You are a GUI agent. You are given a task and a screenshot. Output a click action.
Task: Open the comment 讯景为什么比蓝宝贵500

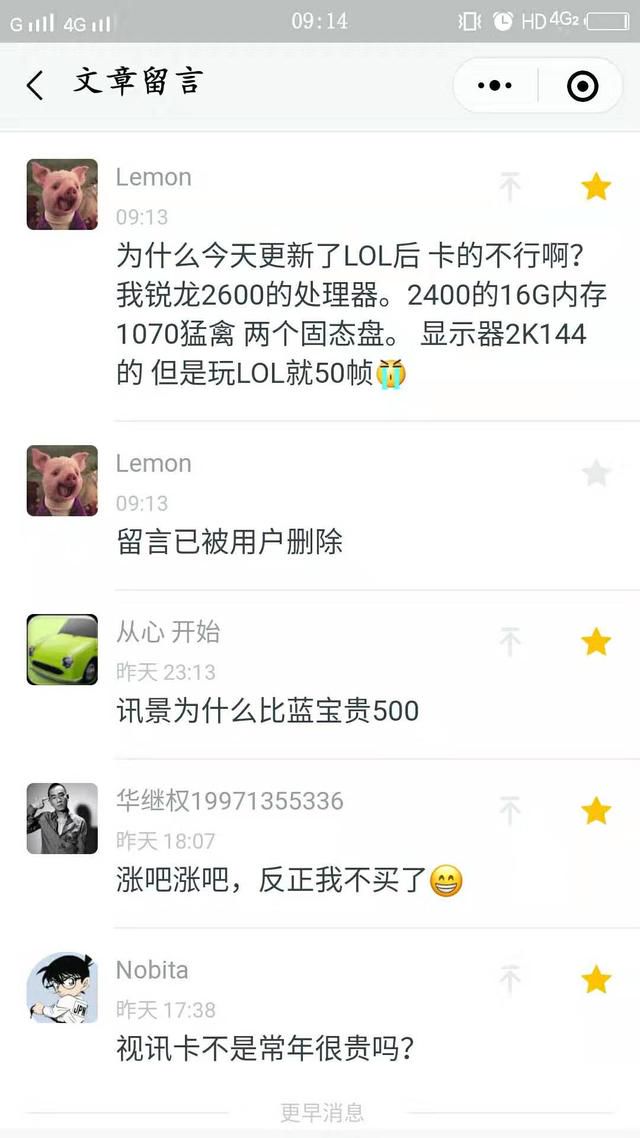pyautogui.click(x=268, y=711)
